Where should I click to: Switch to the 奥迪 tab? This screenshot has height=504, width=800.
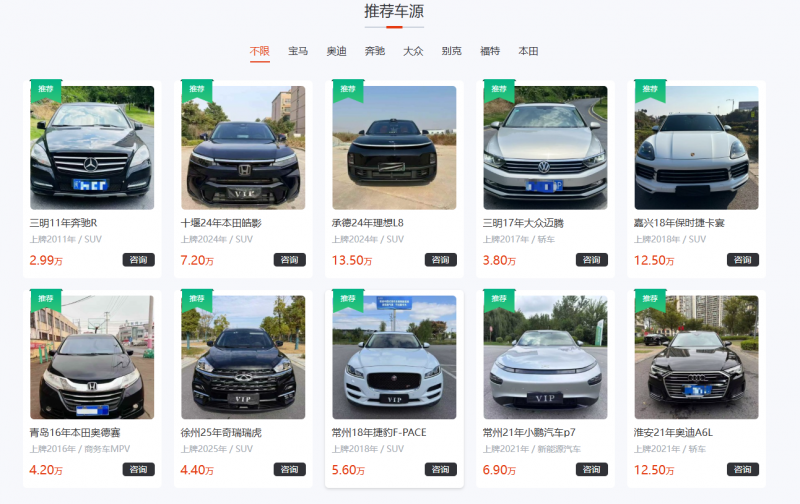pyautogui.click(x=337, y=51)
